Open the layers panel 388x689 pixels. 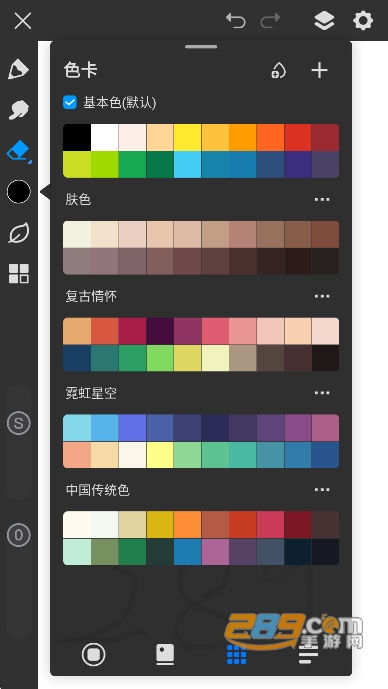[x=324, y=20]
